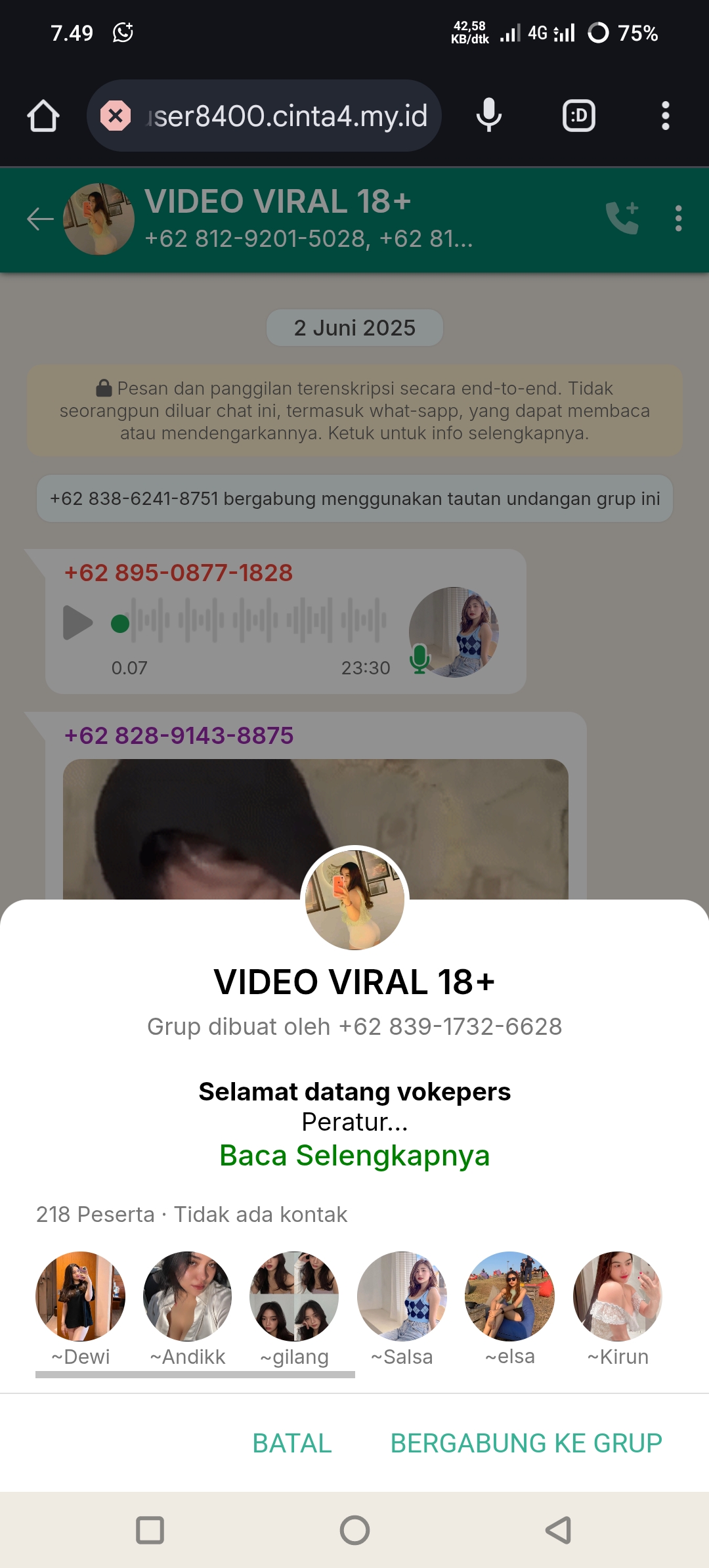Image resolution: width=709 pixels, height=1568 pixels.
Task: Tap the lock icon in the security message
Action: pyautogui.click(x=102, y=388)
